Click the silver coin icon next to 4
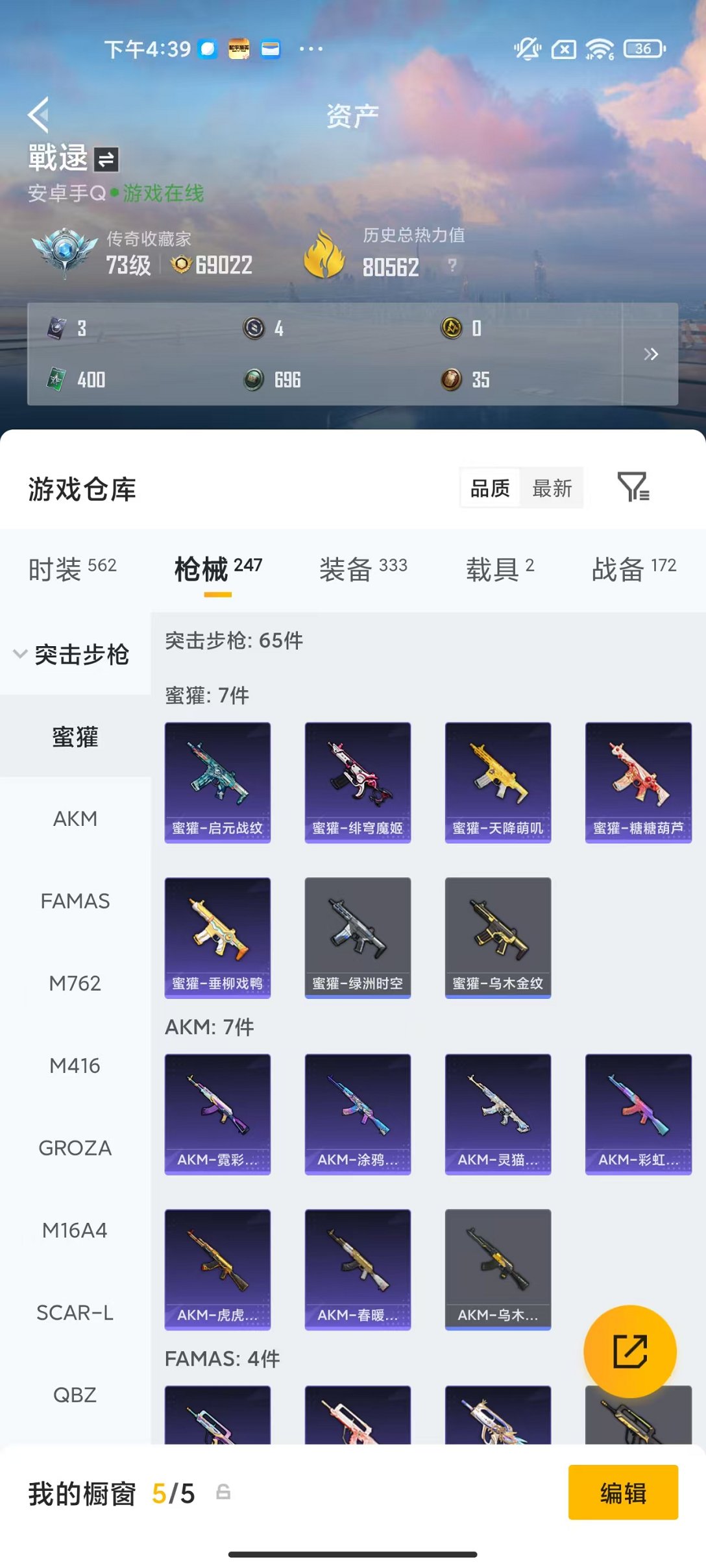The width and height of the screenshot is (706, 1568). pos(253,329)
